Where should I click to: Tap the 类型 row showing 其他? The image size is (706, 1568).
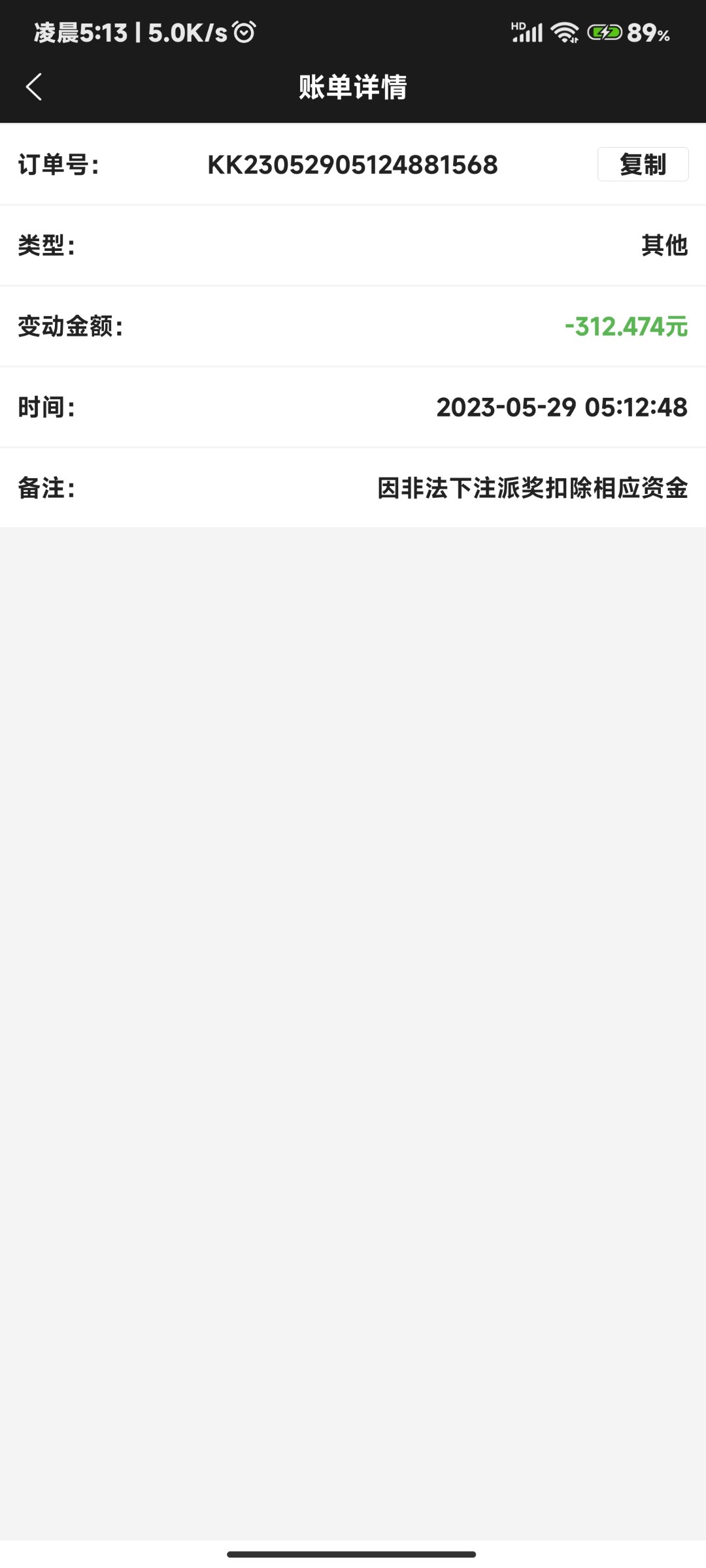point(664,245)
